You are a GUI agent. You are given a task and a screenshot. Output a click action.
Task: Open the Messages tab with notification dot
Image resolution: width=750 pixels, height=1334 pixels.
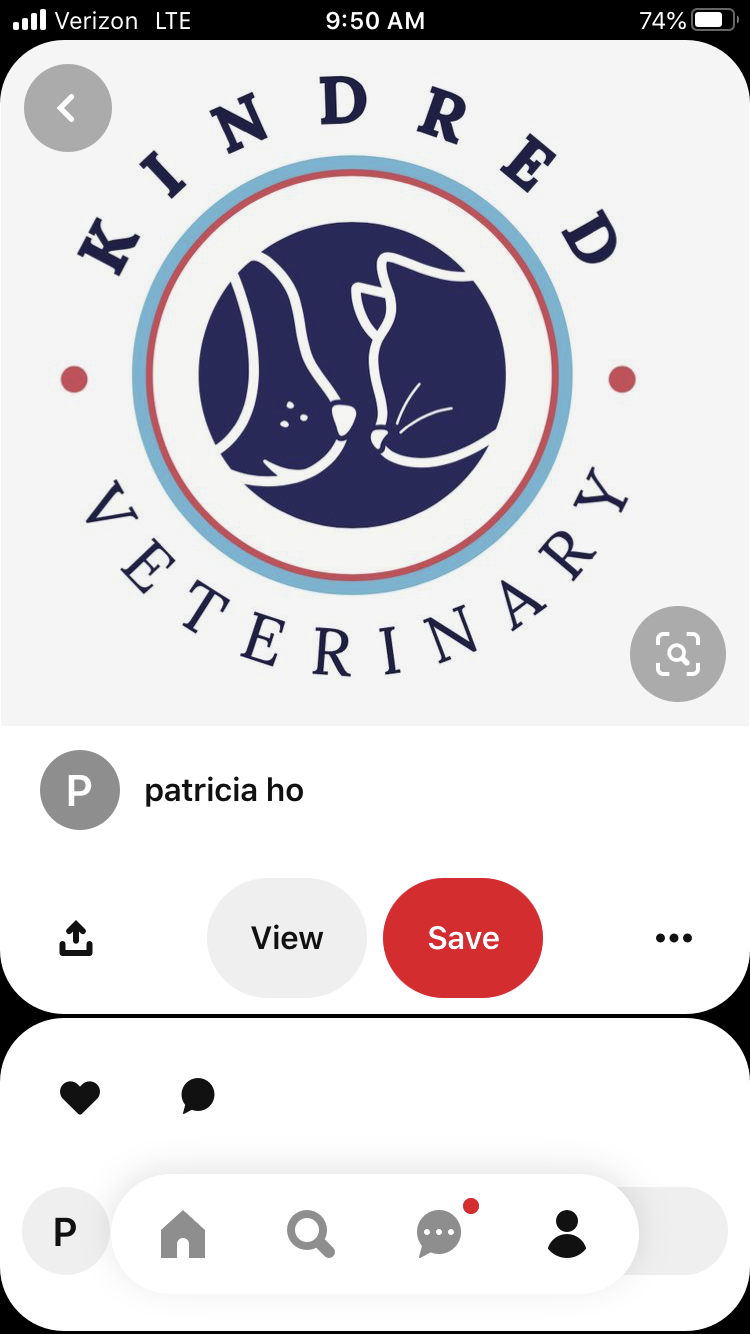click(439, 1234)
